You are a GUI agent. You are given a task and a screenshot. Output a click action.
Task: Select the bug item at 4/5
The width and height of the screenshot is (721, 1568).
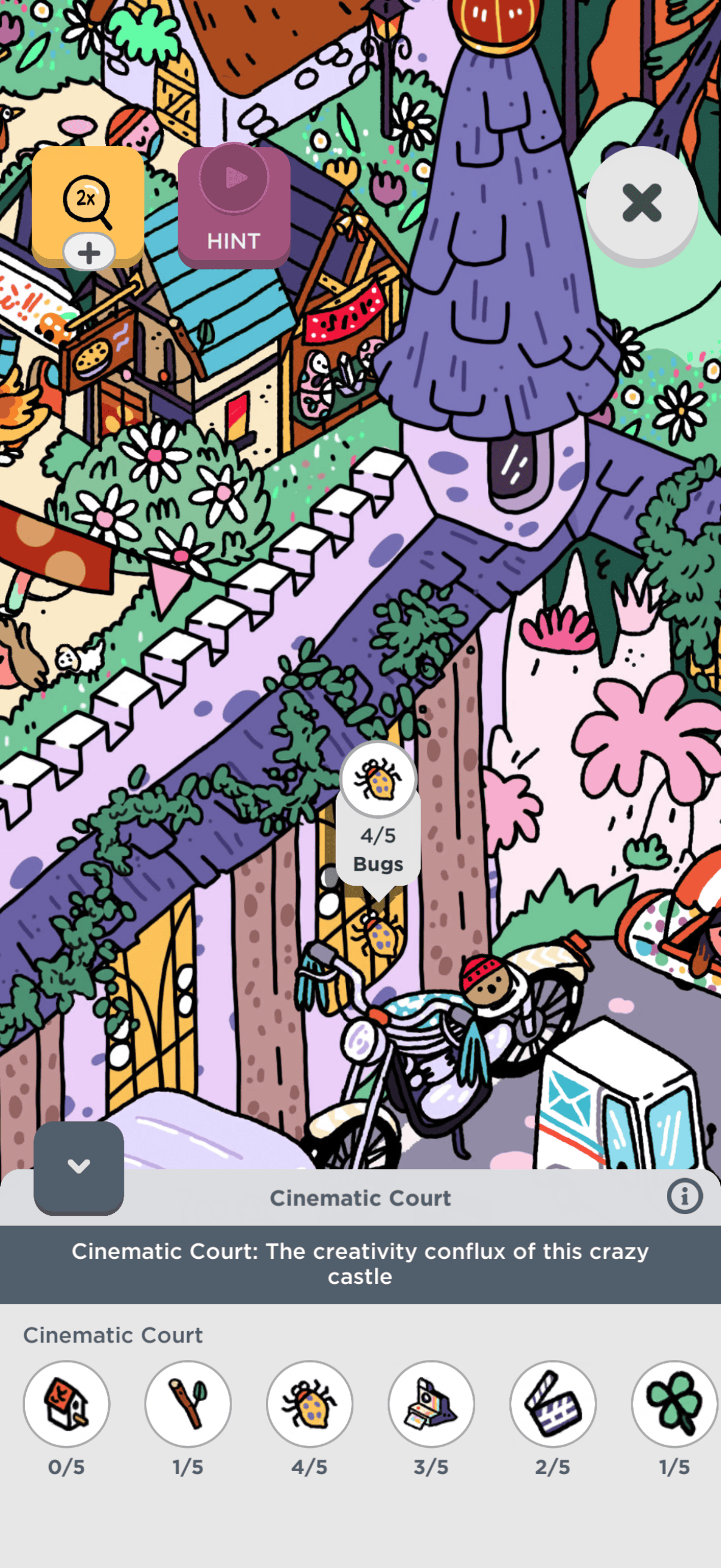[x=310, y=1403]
